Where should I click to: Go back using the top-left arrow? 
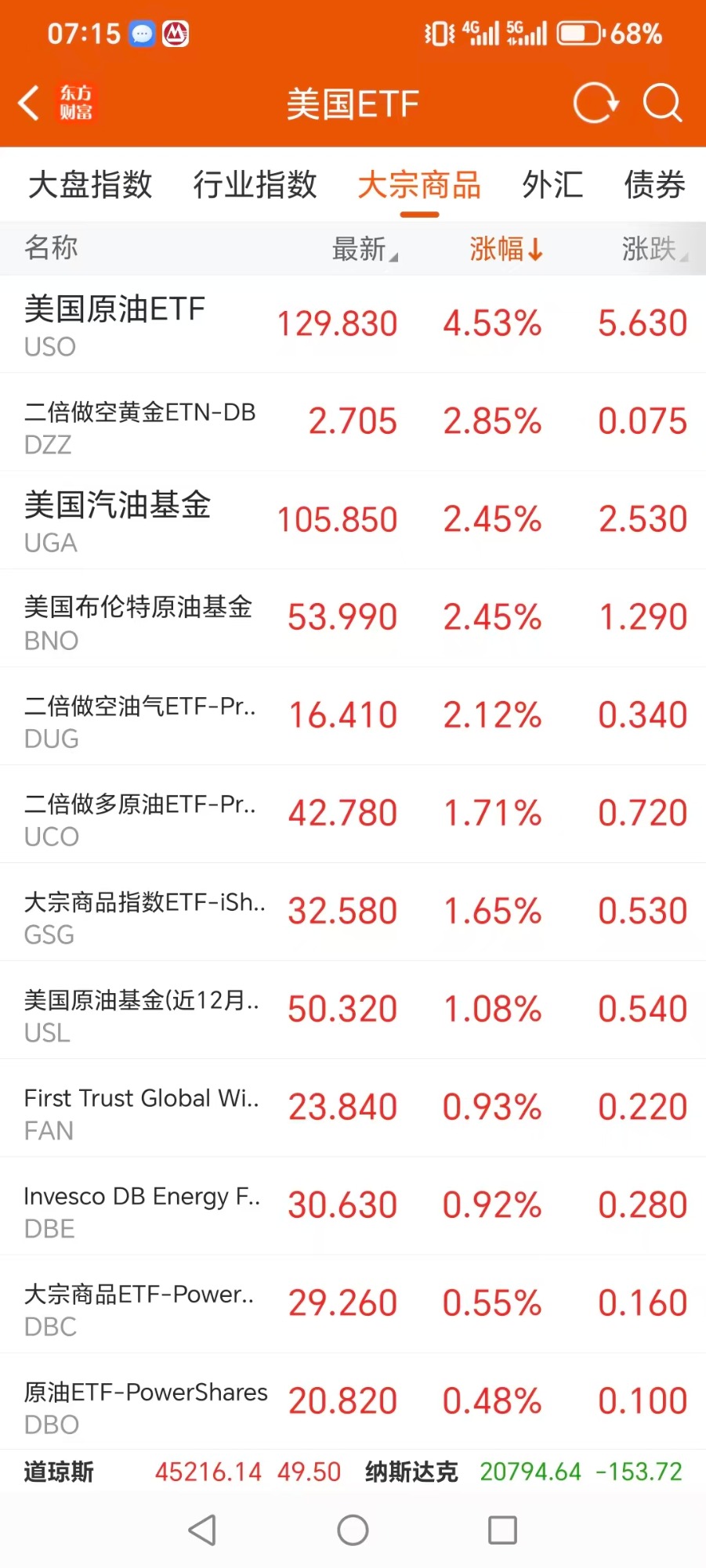[x=30, y=103]
